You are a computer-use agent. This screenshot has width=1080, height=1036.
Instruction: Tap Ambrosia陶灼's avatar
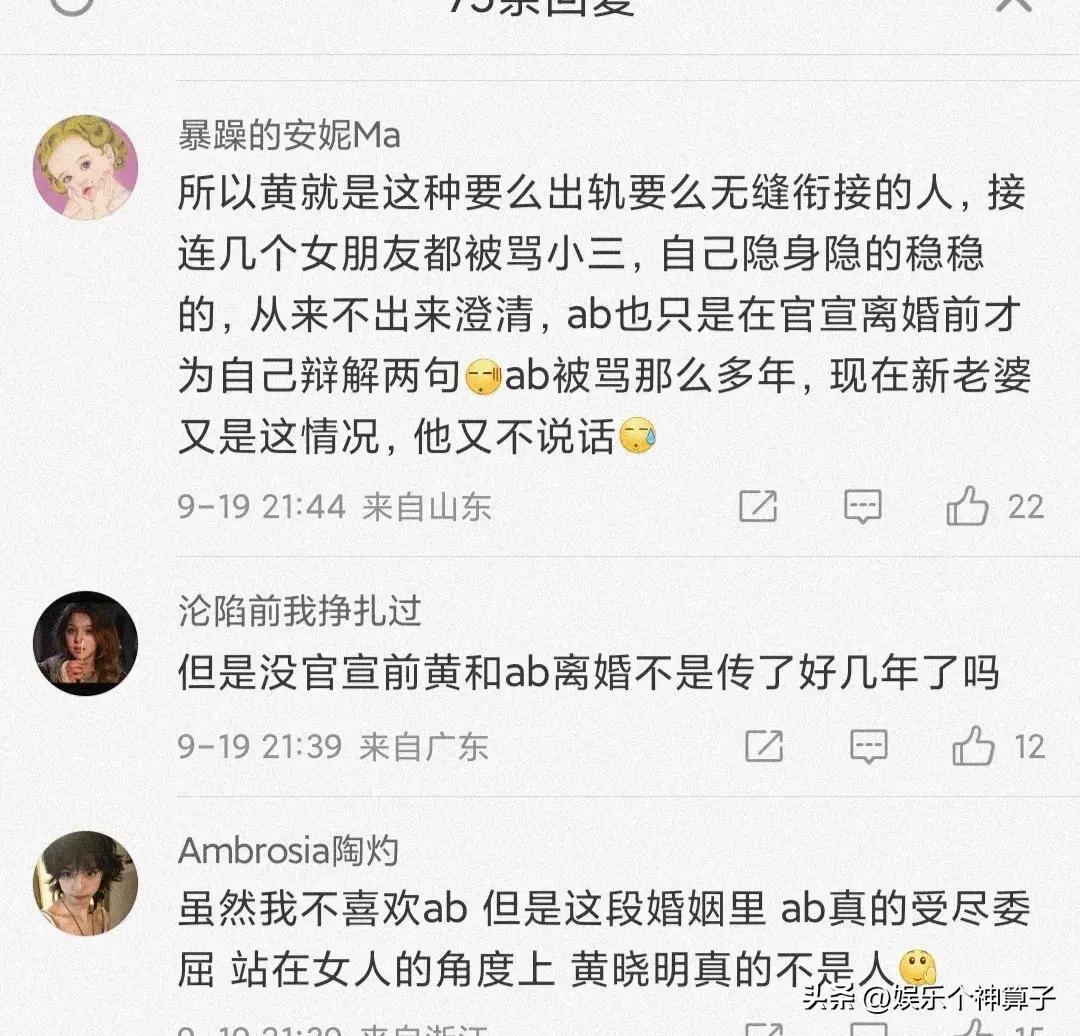[x=86, y=883]
